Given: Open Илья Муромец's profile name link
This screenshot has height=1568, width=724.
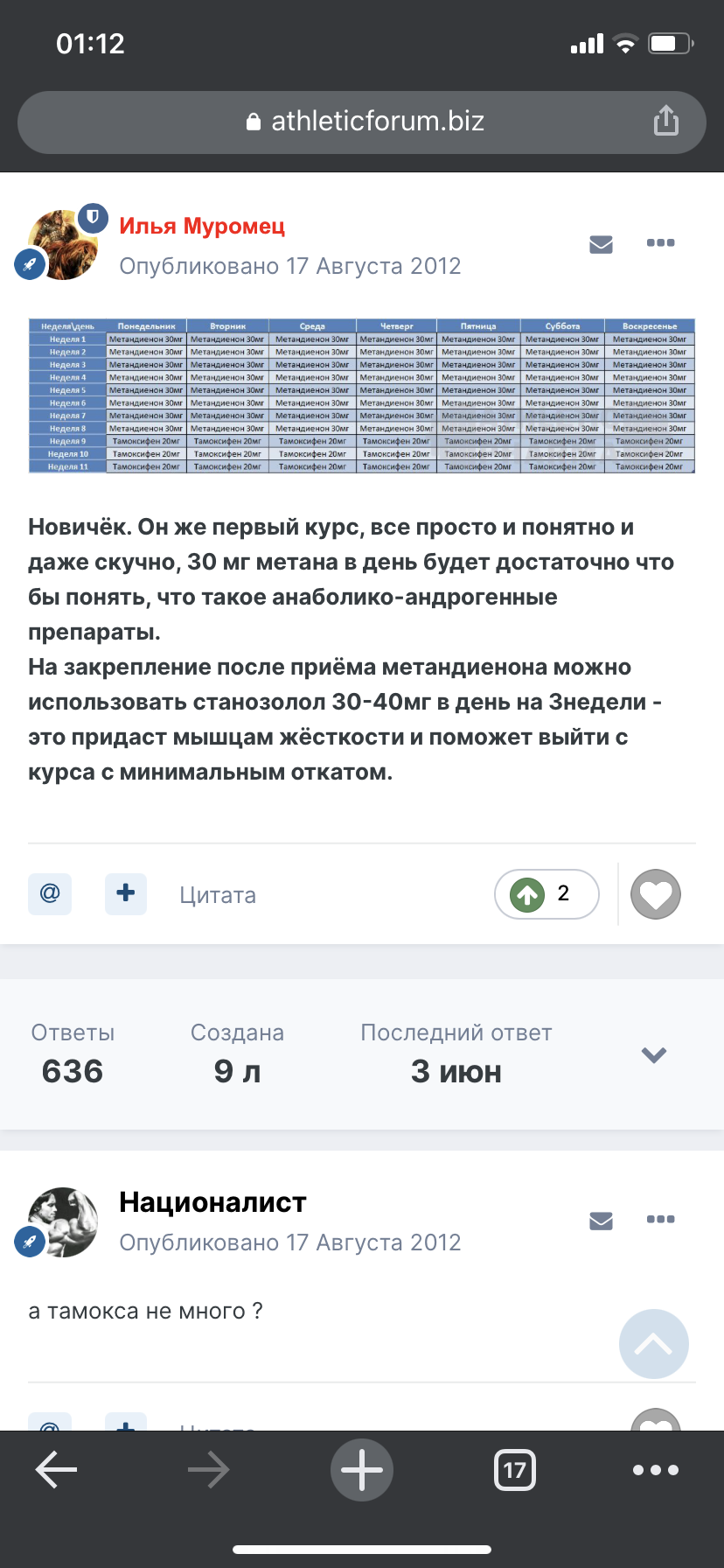Looking at the screenshot, I should (202, 226).
